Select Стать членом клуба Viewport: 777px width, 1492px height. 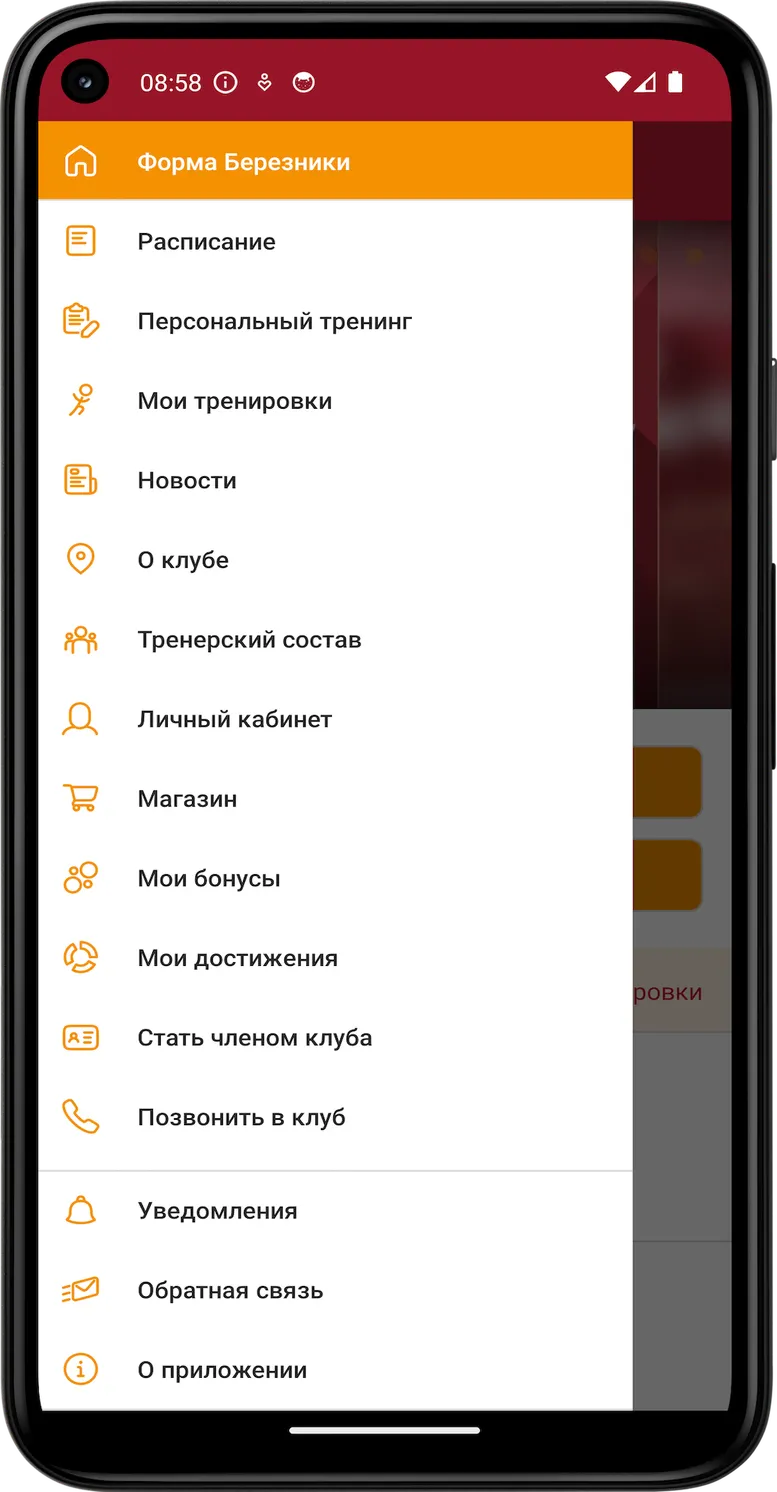335,1038
